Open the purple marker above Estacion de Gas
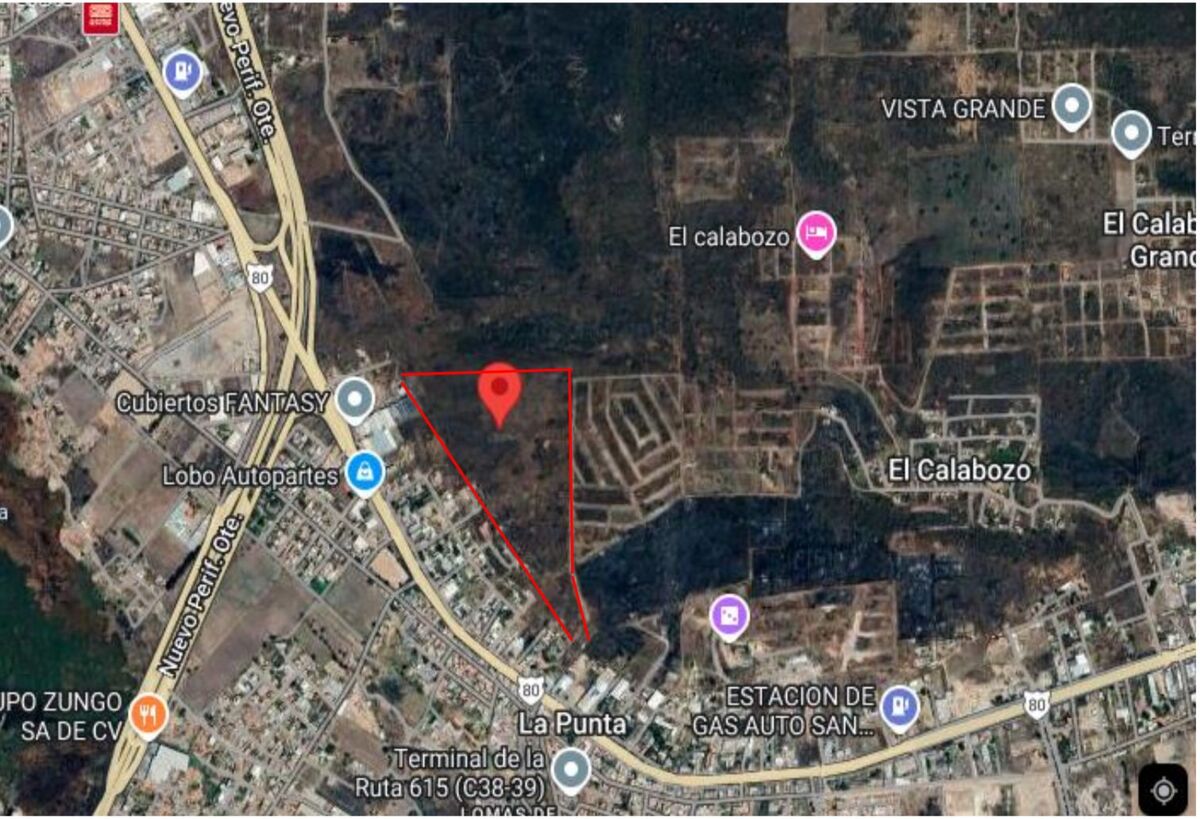The height and width of the screenshot is (819, 1200). coord(730,616)
